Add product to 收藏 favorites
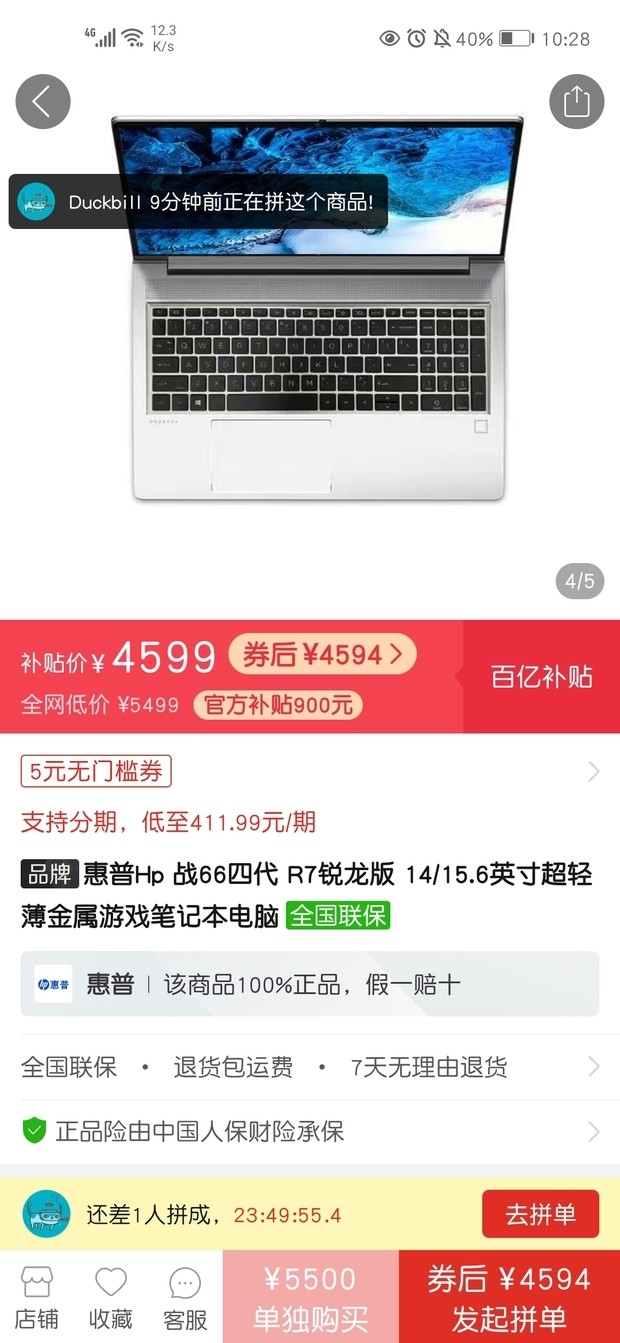This screenshot has width=620, height=1343. pos(110,1297)
